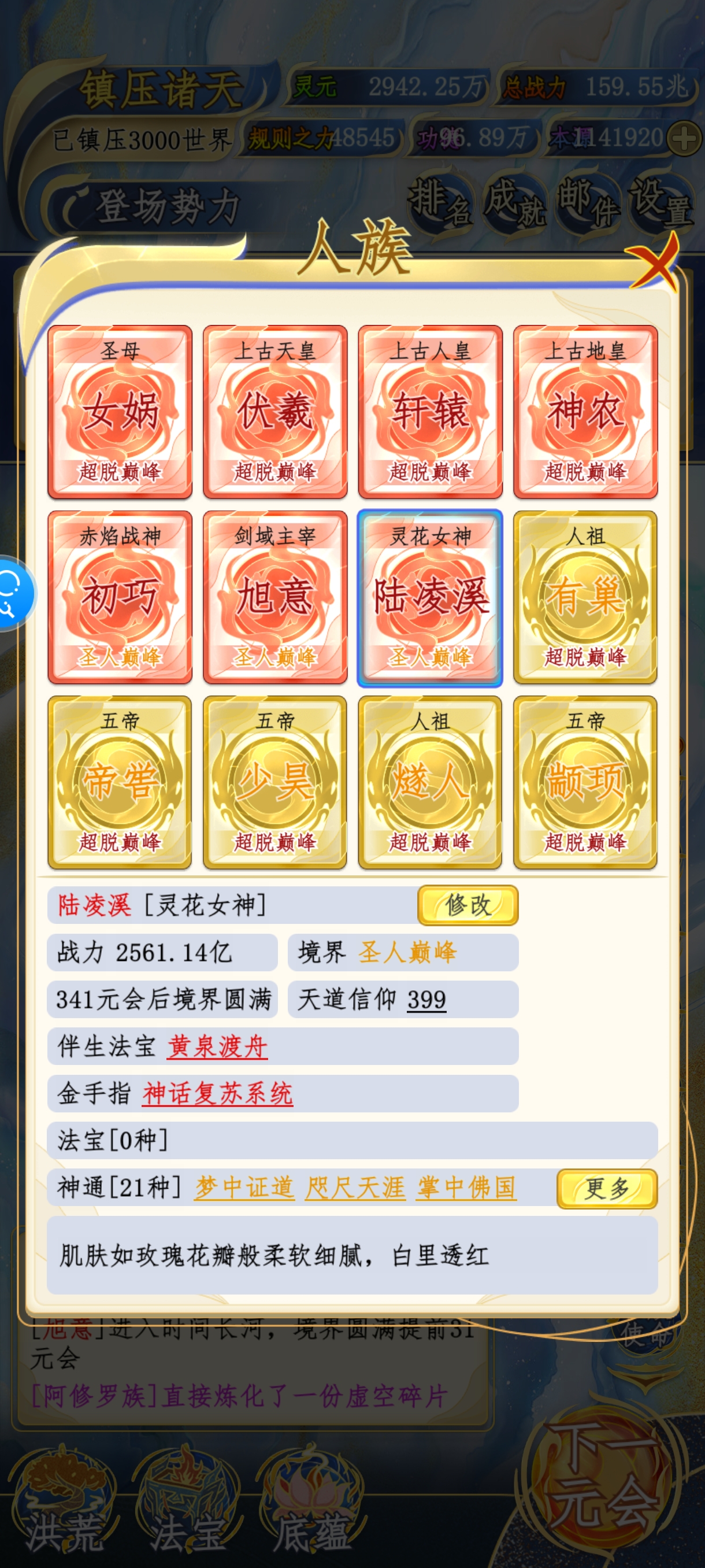This screenshot has width=705, height=1568.
Task: View the 掌中佛国 ability link
Action: click(466, 1188)
